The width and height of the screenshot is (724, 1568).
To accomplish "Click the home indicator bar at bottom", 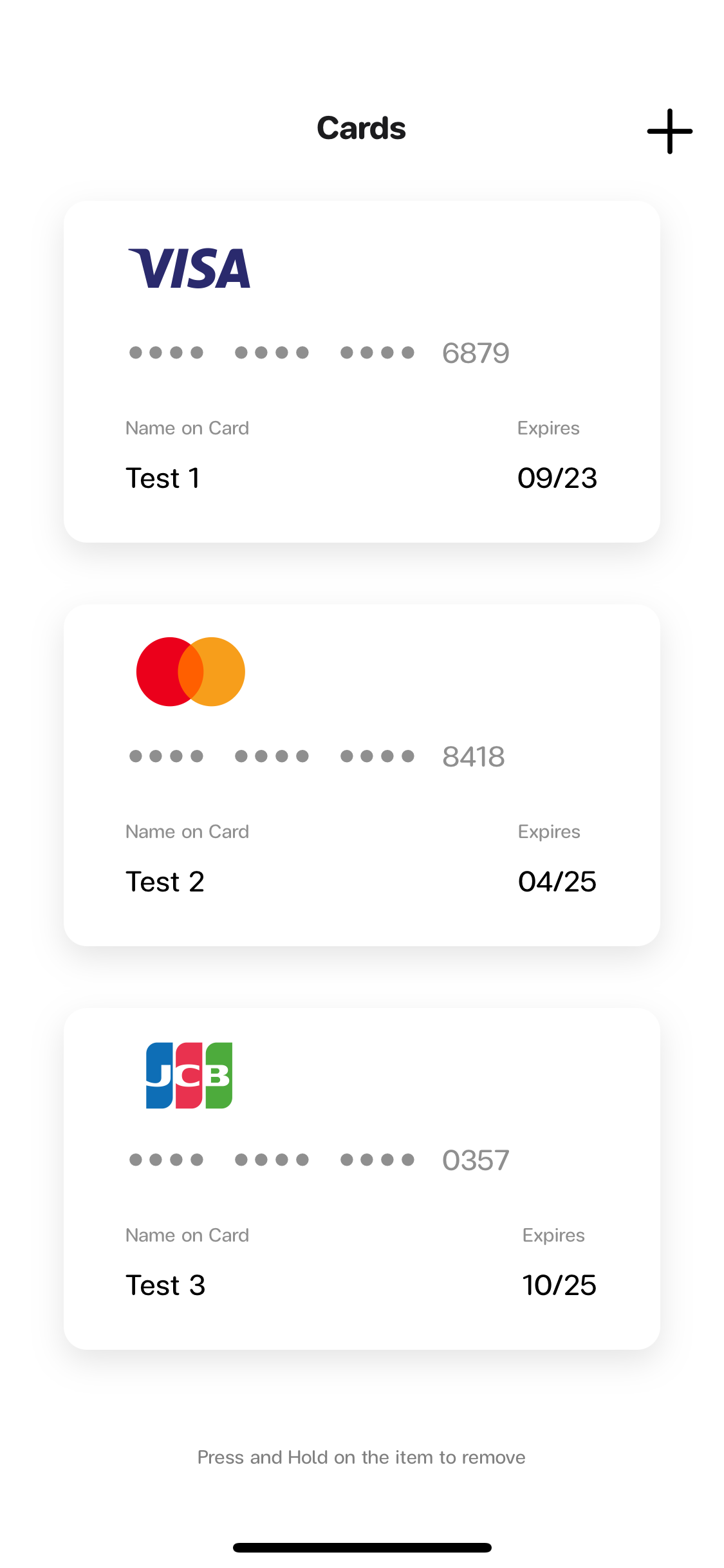I will point(362,1547).
